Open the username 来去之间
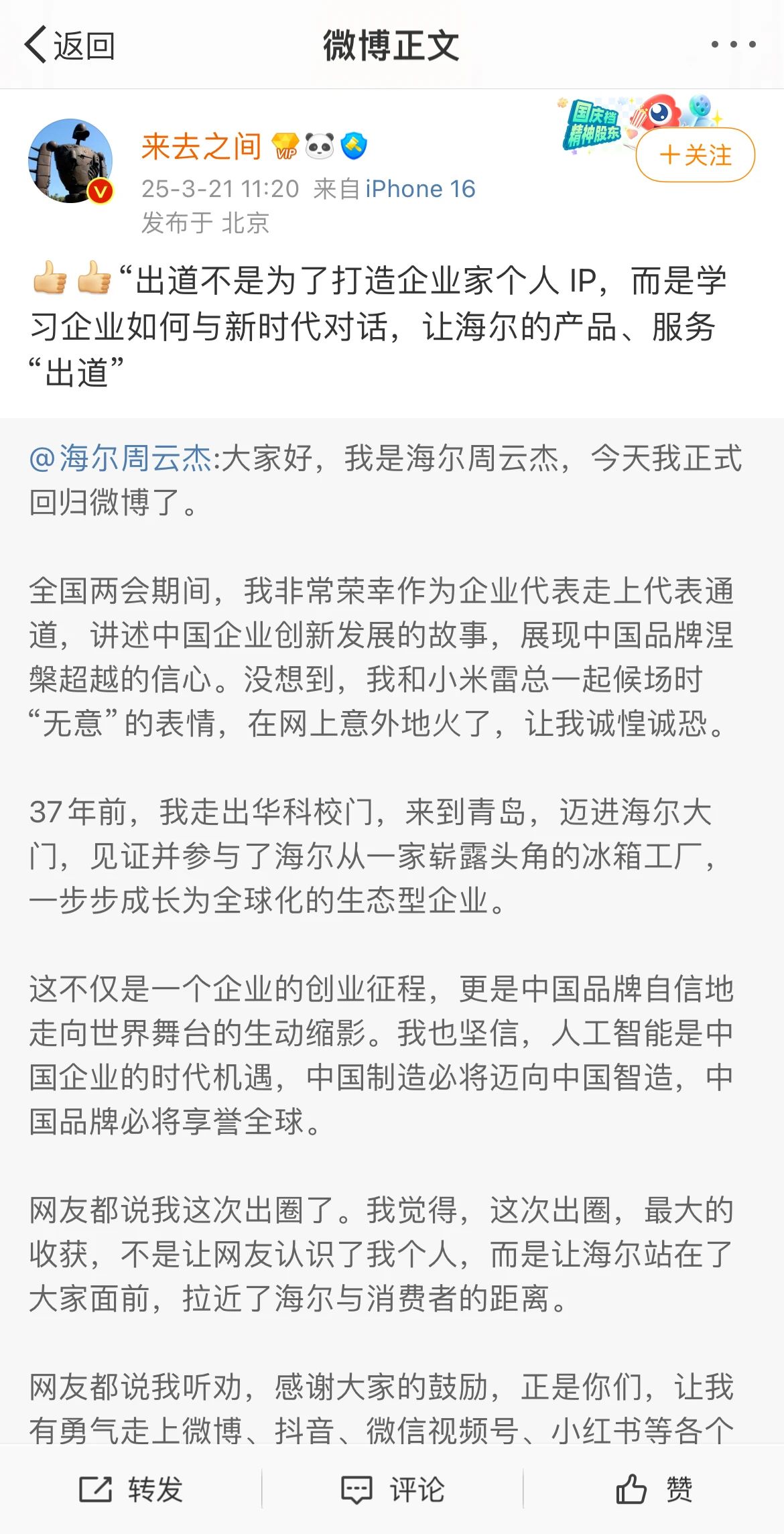The width and height of the screenshot is (784, 1534). 201,145
